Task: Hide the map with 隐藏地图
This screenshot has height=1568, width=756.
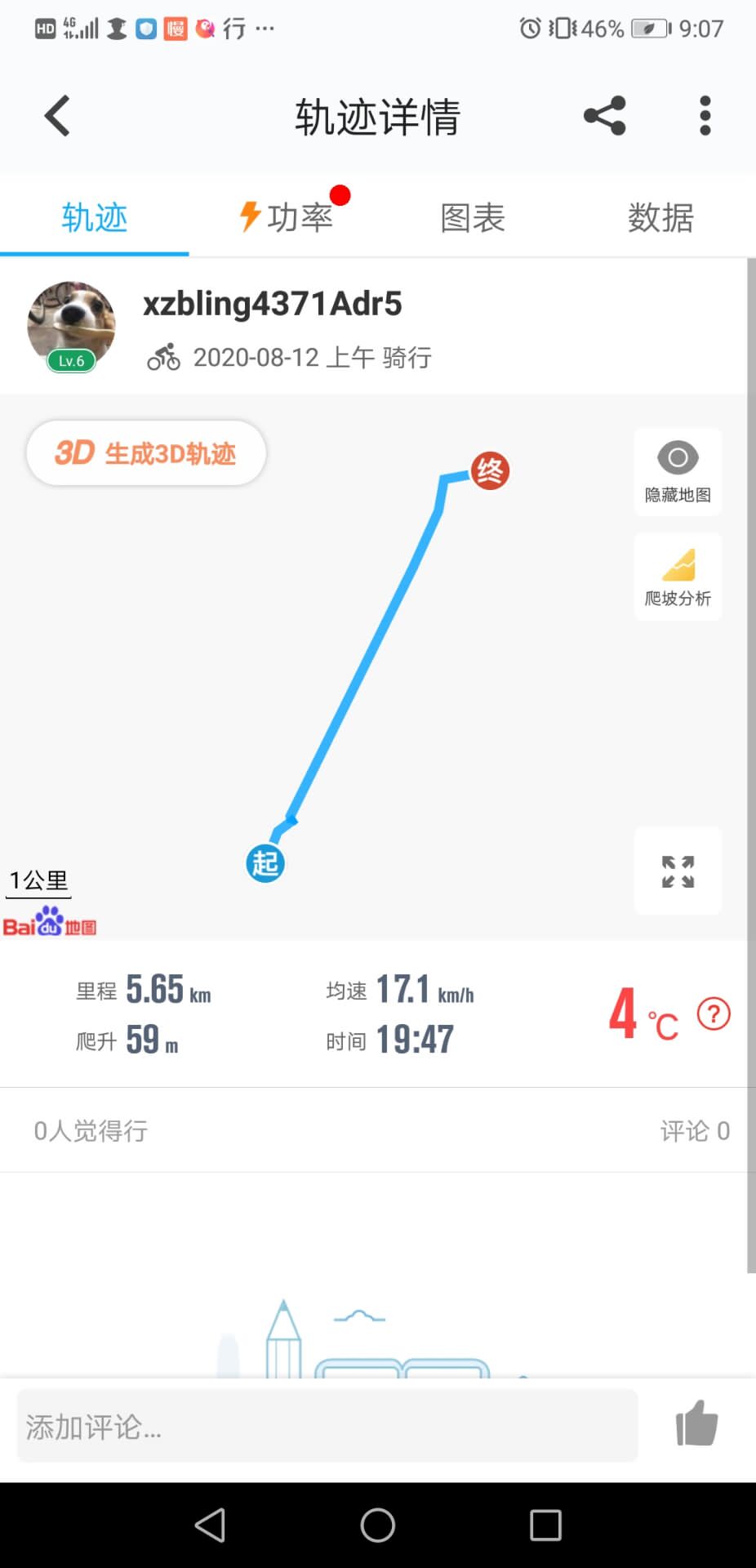Action: 678,471
